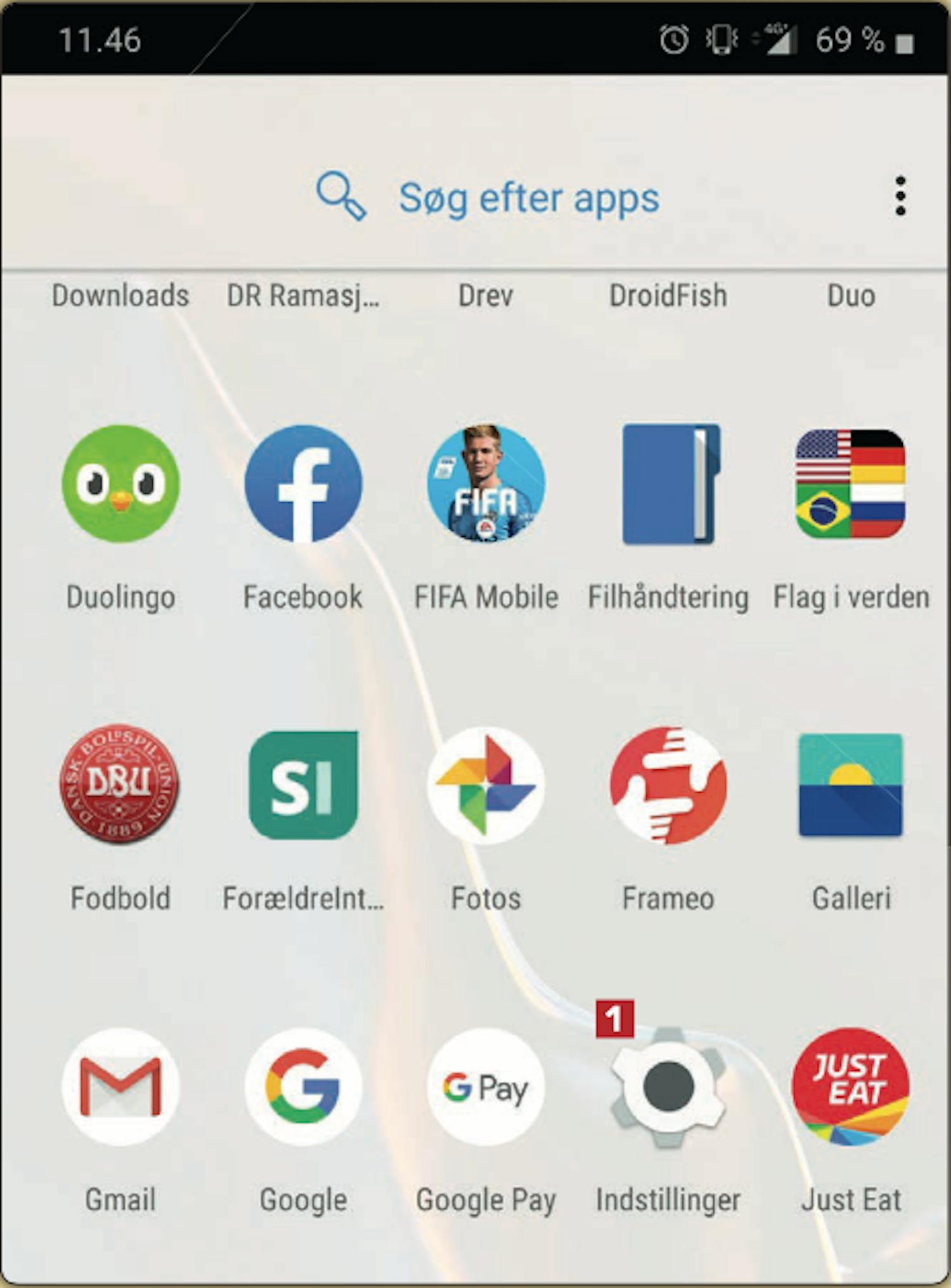Launch Google Pay
The height and width of the screenshot is (1288, 951).
point(486,1087)
